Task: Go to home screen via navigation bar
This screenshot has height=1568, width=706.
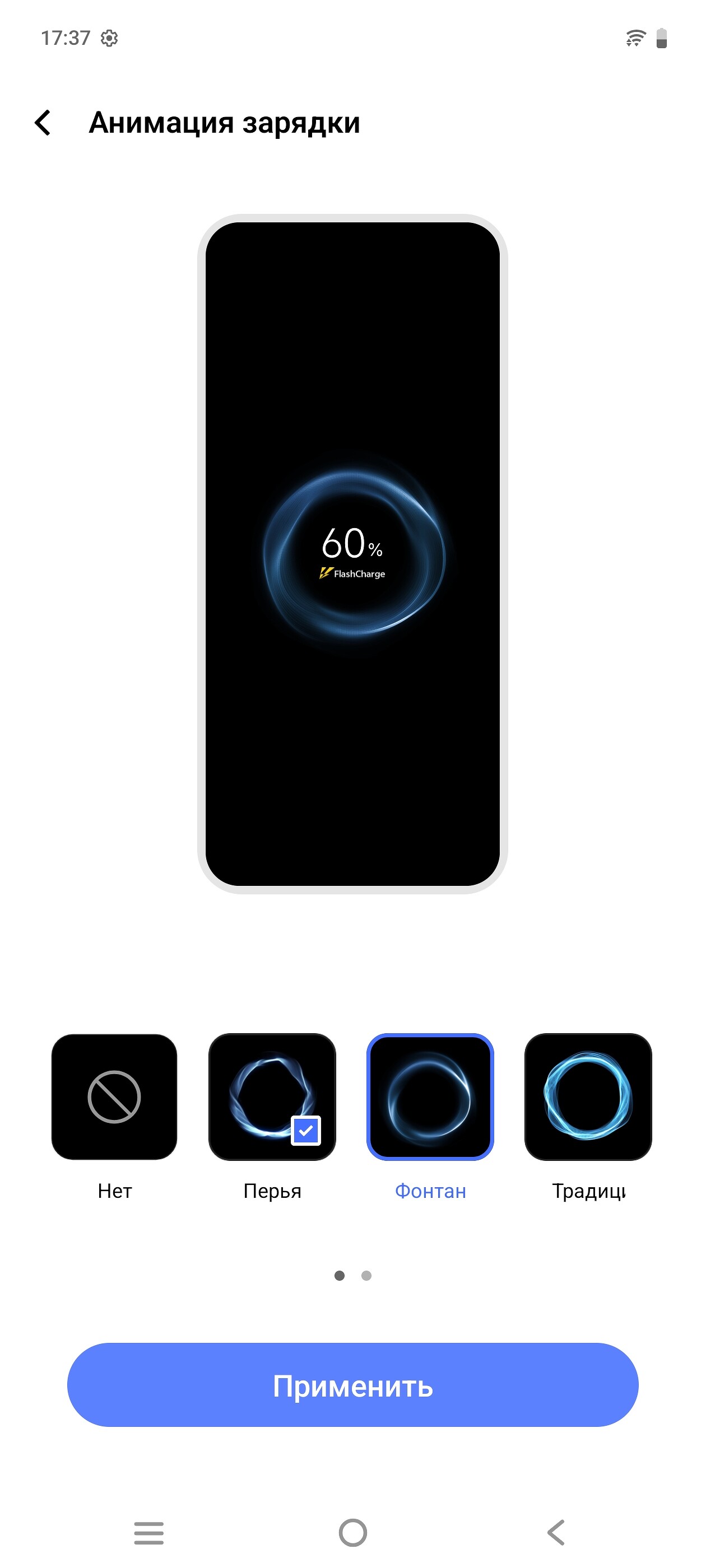Action: (x=352, y=1532)
